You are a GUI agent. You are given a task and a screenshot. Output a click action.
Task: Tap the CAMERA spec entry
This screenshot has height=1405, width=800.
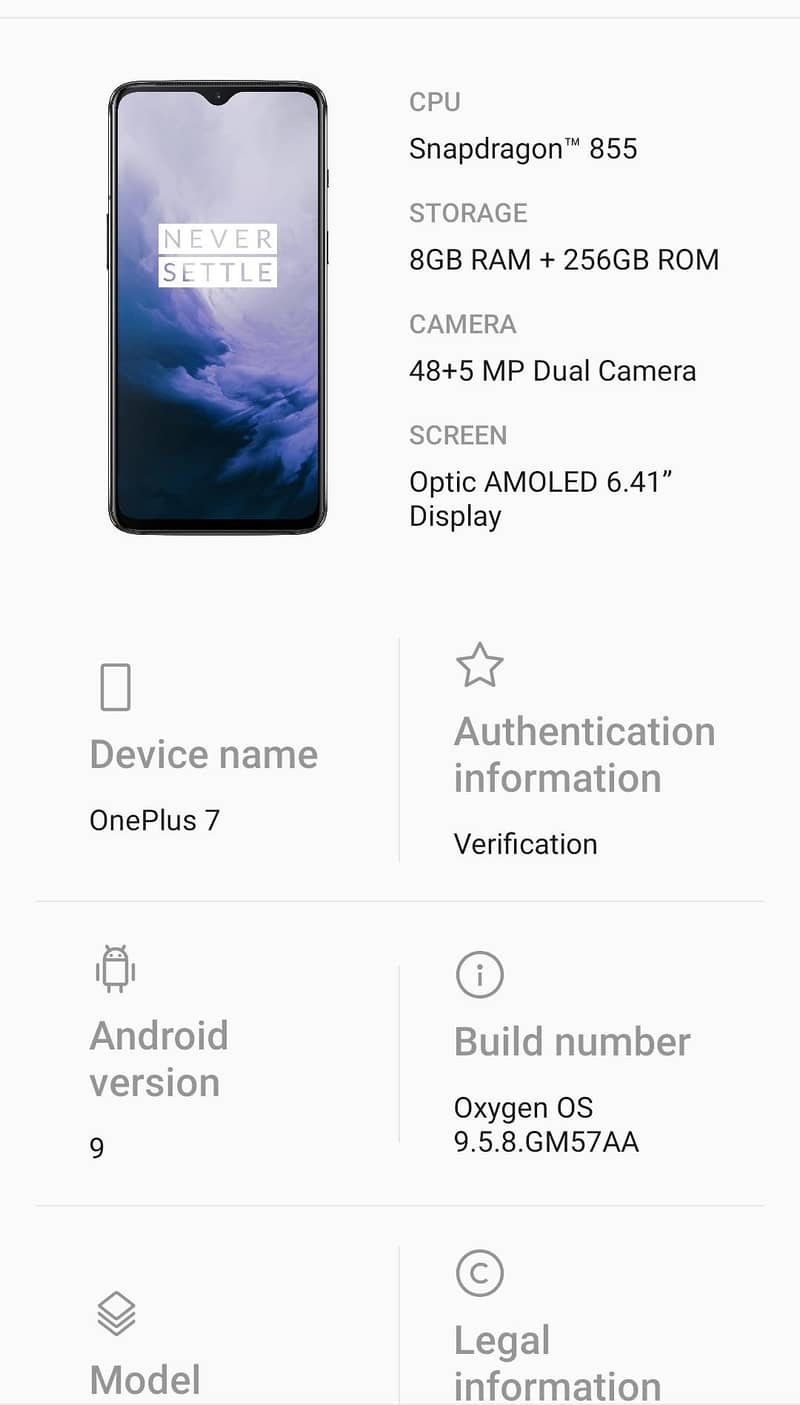coord(462,324)
